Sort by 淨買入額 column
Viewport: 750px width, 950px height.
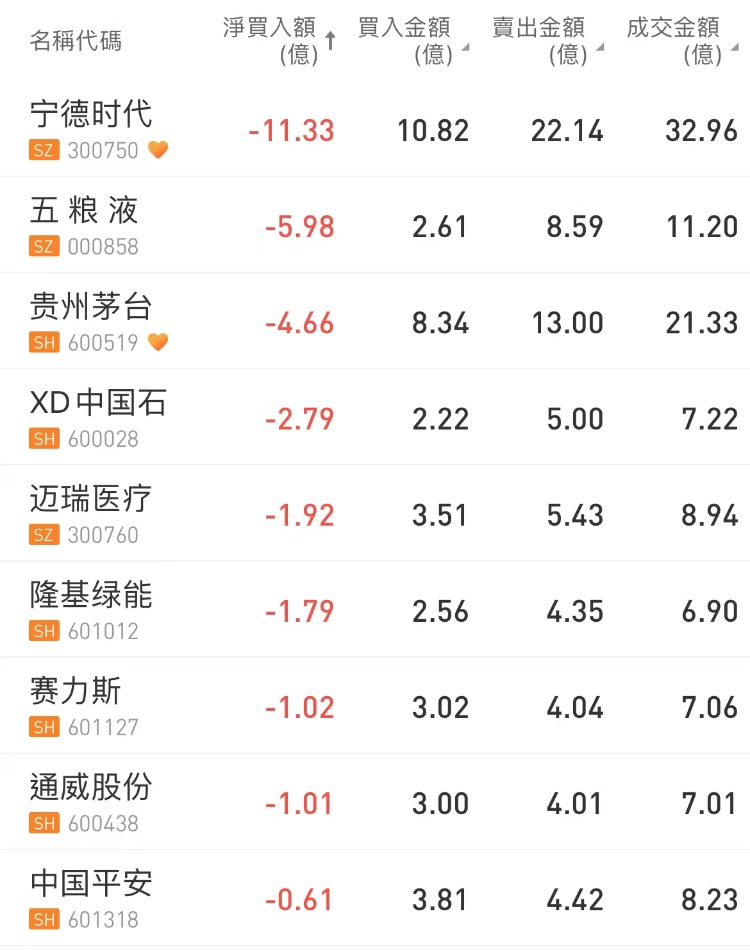[x=278, y=40]
